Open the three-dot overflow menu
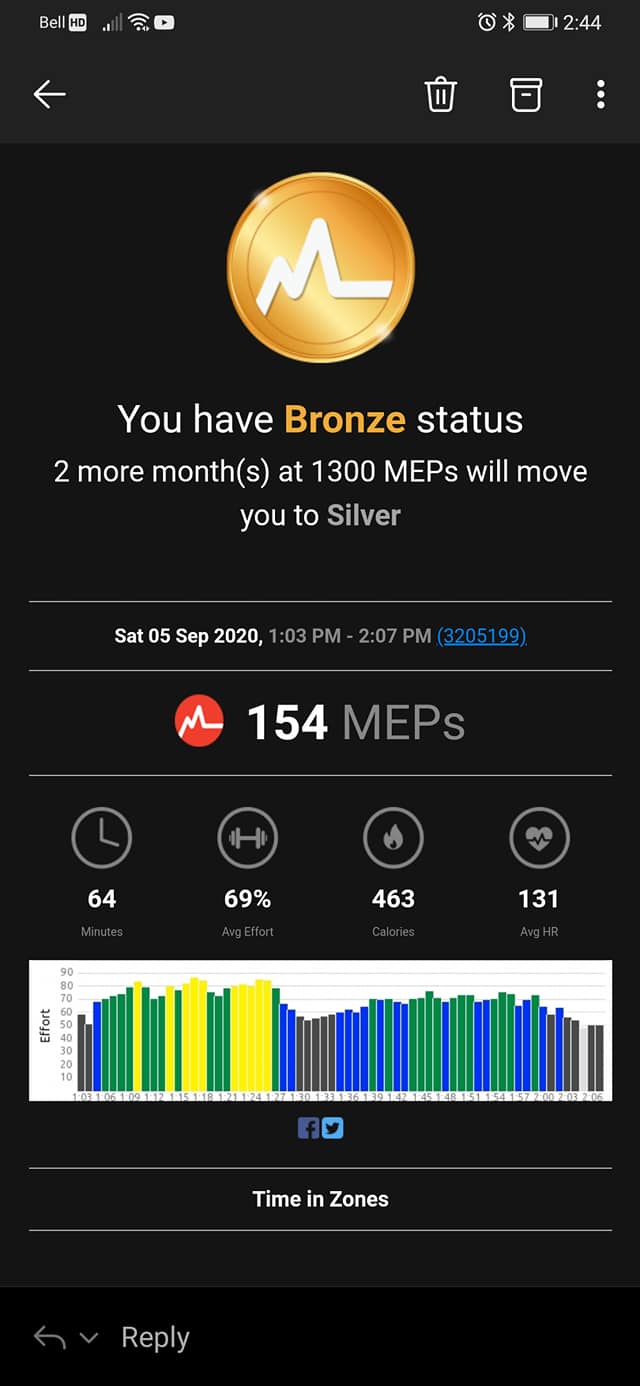This screenshot has height=1386, width=640. point(601,95)
